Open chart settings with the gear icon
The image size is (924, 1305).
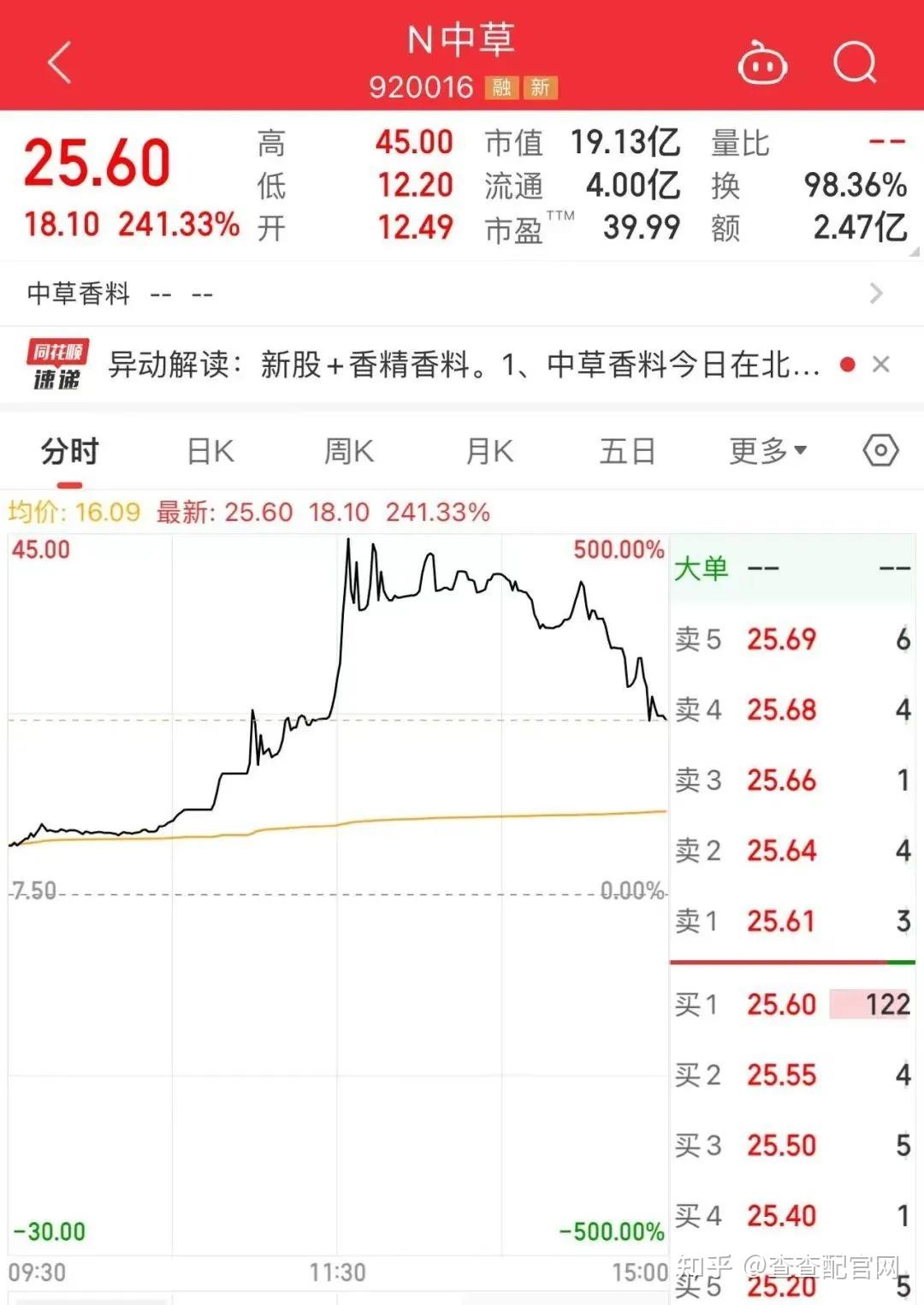tap(880, 449)
